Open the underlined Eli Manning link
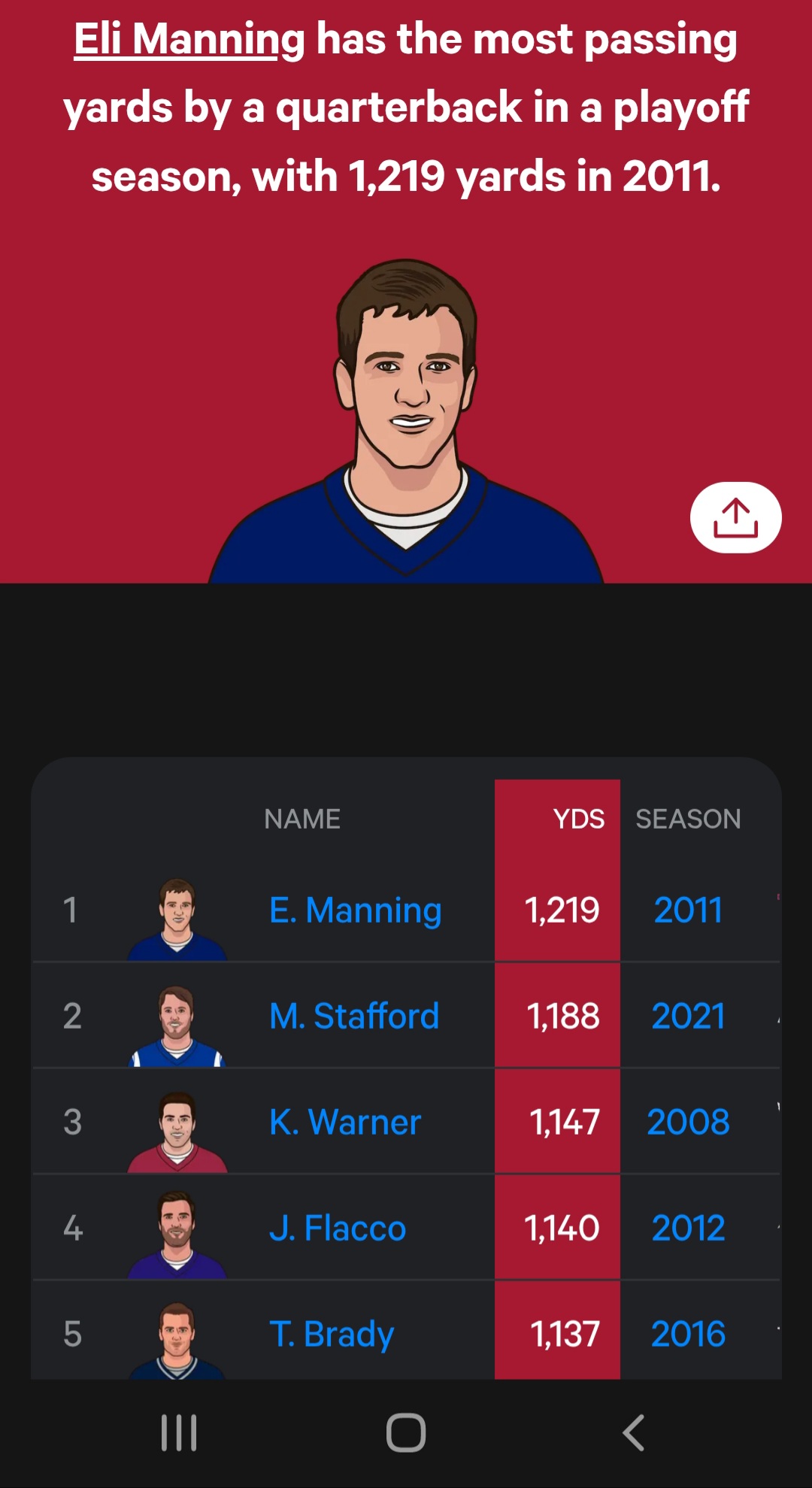Viewport: 812px width, 1488px height. pyautogui.click(x=189, y=39)
